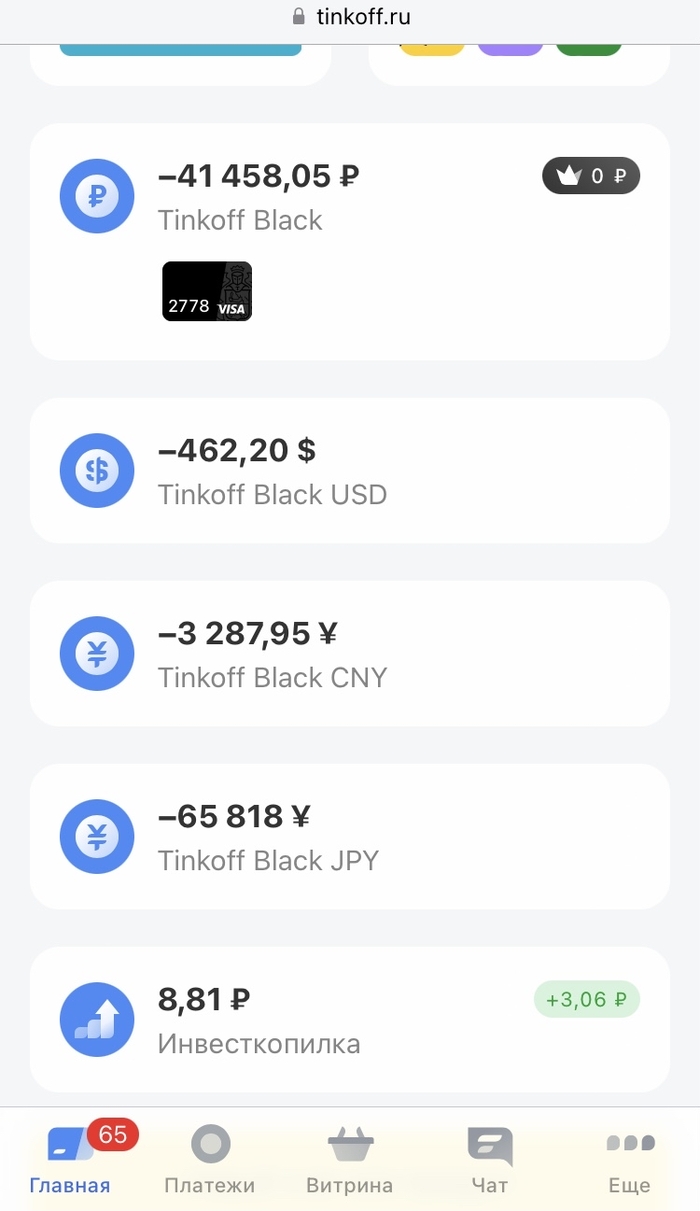700x1211 pixels.
Task: Tap the tinkoff.ru address bar
Action: point(350,17)
